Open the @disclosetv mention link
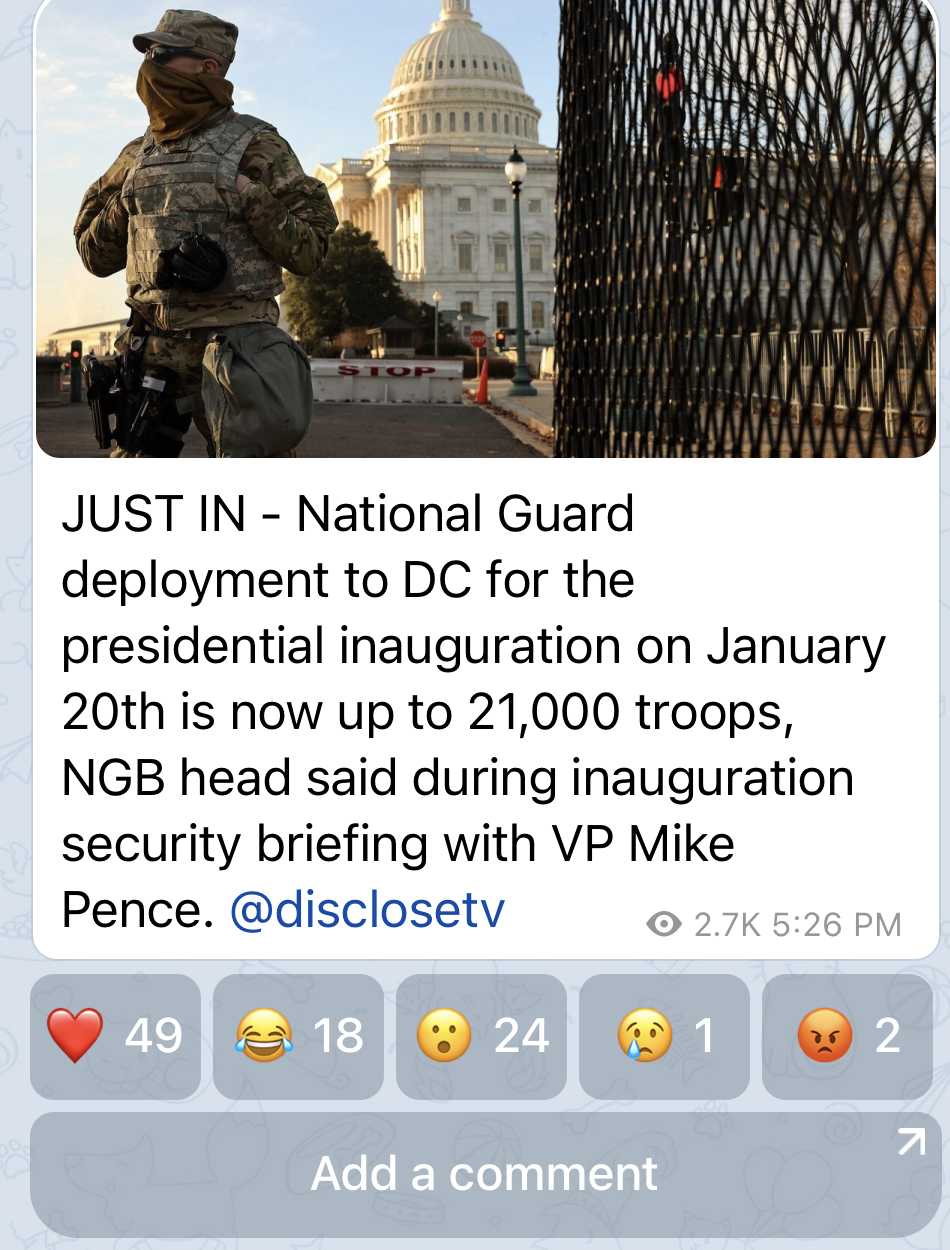Viewport: 950px width, 1250px height. [x=367, y=910]
